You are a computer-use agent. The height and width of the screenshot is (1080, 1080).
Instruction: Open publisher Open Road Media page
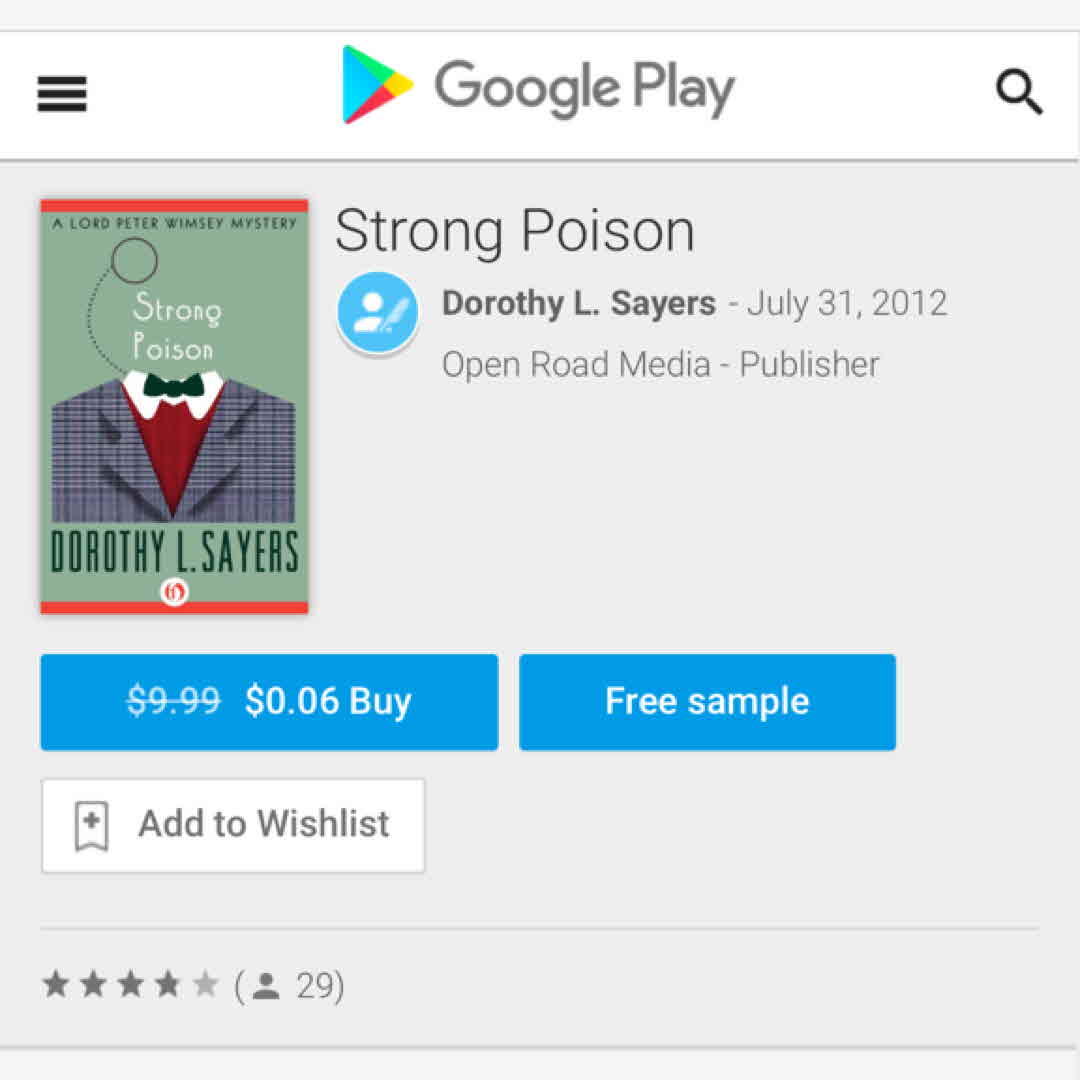click(x=576, y=365)
